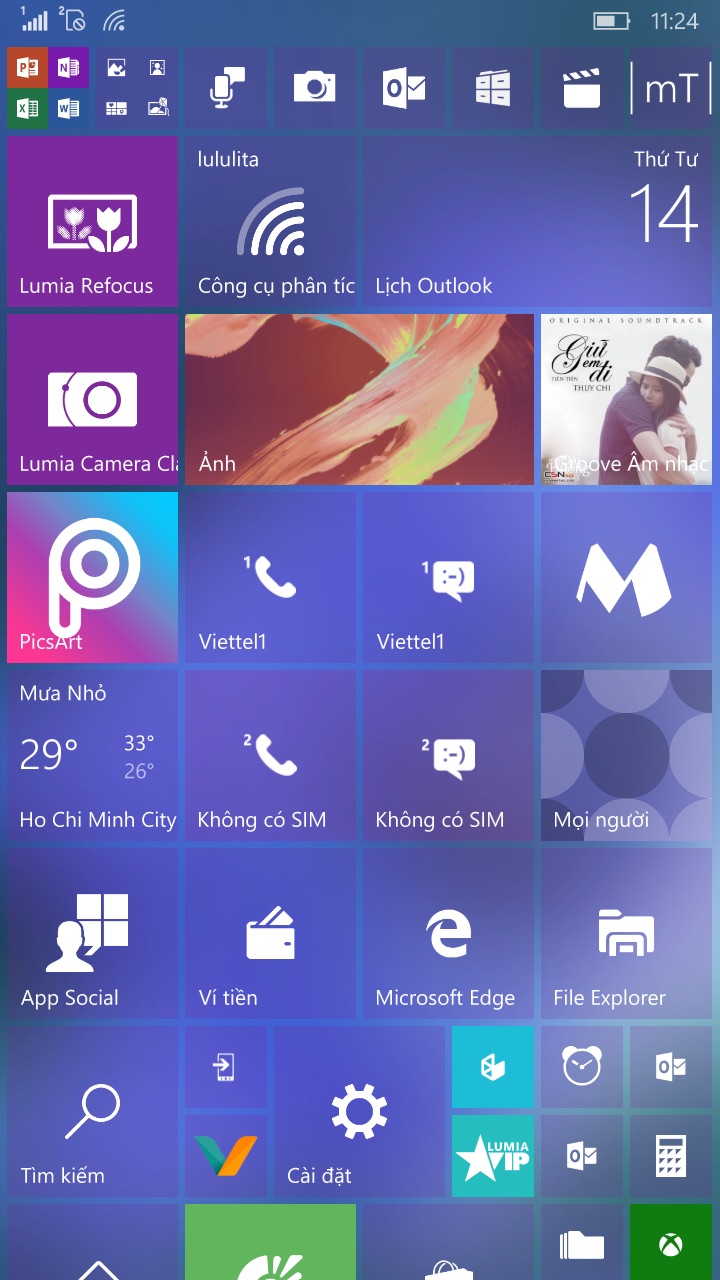Open Cài đặt settings

click(x=359, y=1112)
